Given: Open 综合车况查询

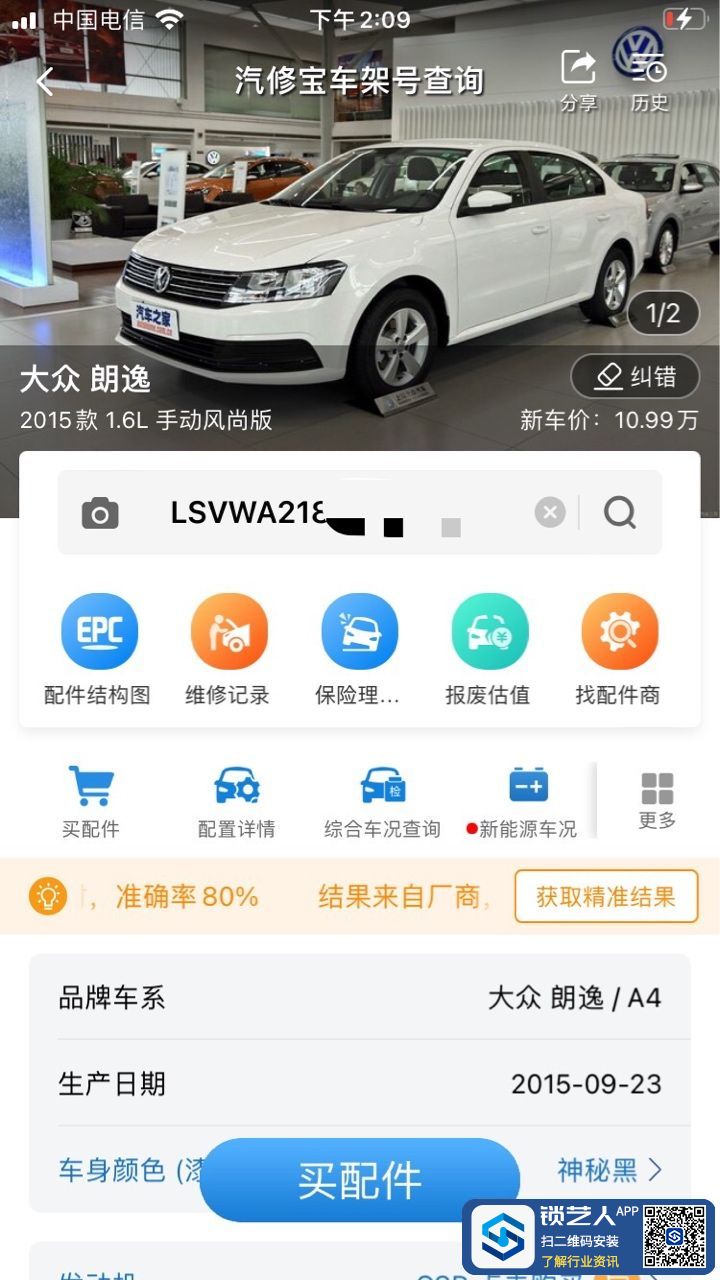Looking at the screenshot, I should [382, 800].
